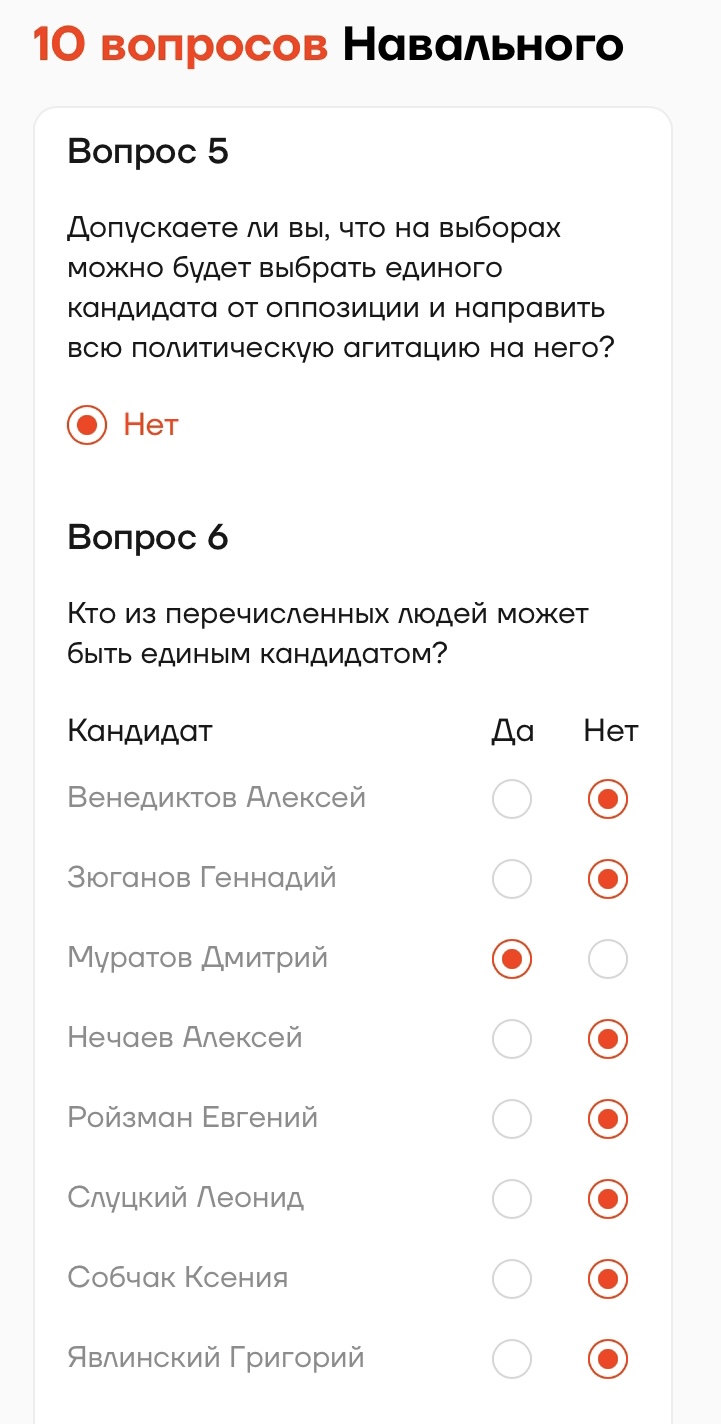Pick Да for Нечаев Алексей
The image size is (721, 1424).
point(512,1039)
